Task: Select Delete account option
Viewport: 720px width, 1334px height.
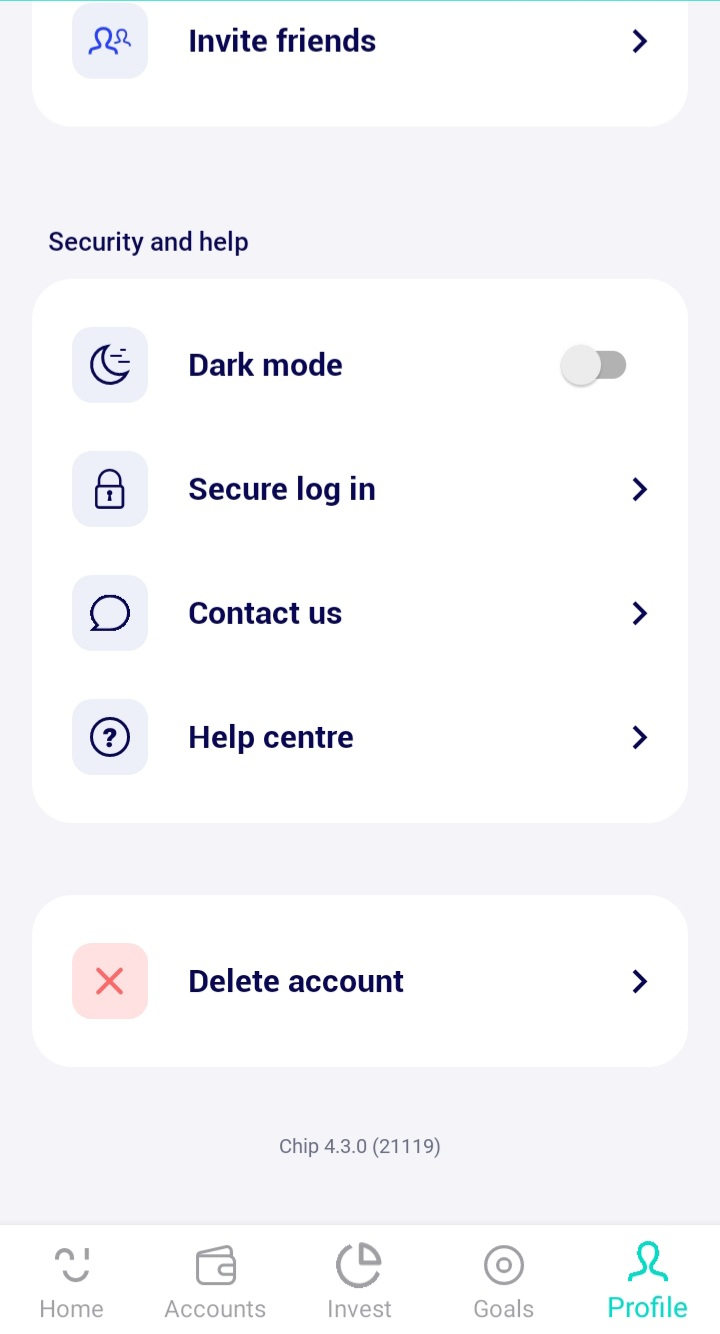Action: (x=360, y=982)
